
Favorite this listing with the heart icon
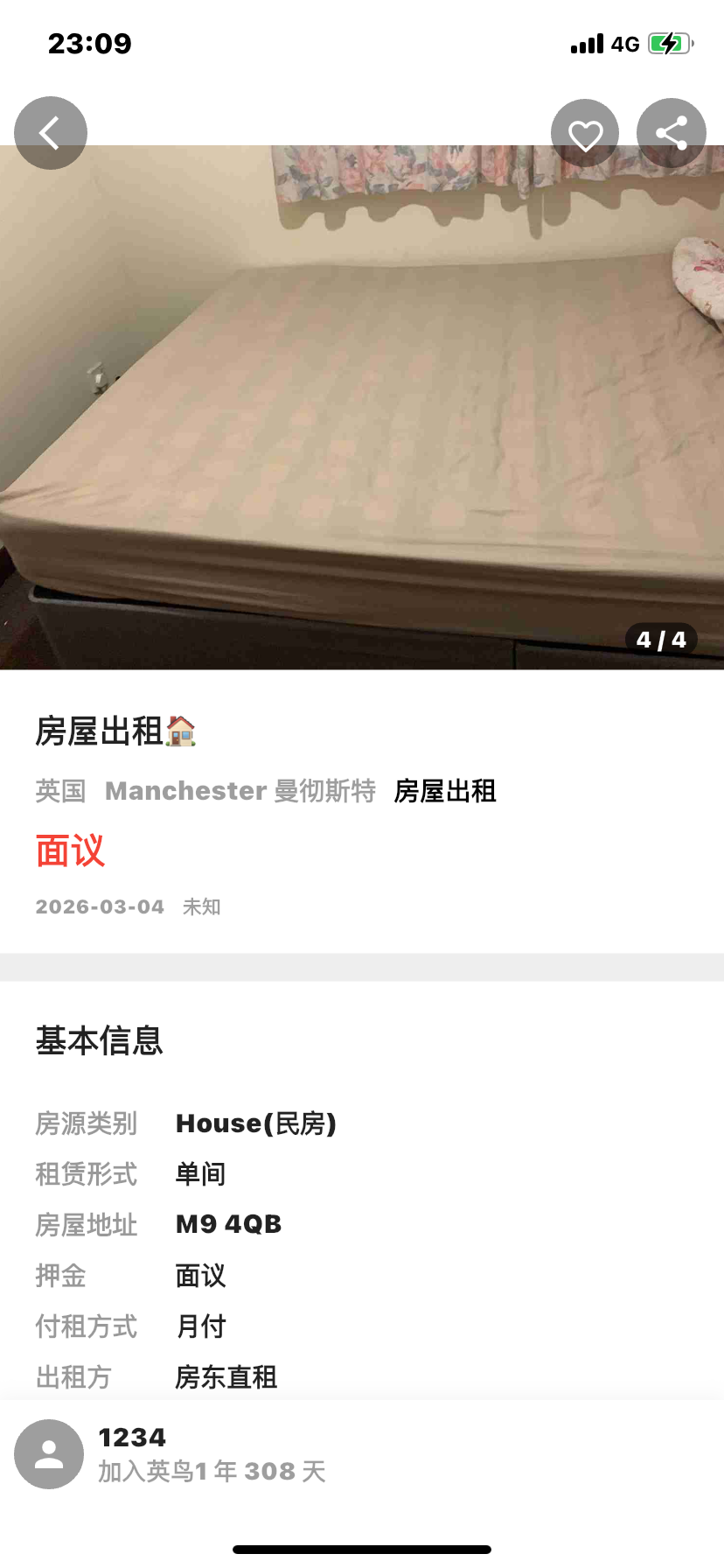click(585, 134)
